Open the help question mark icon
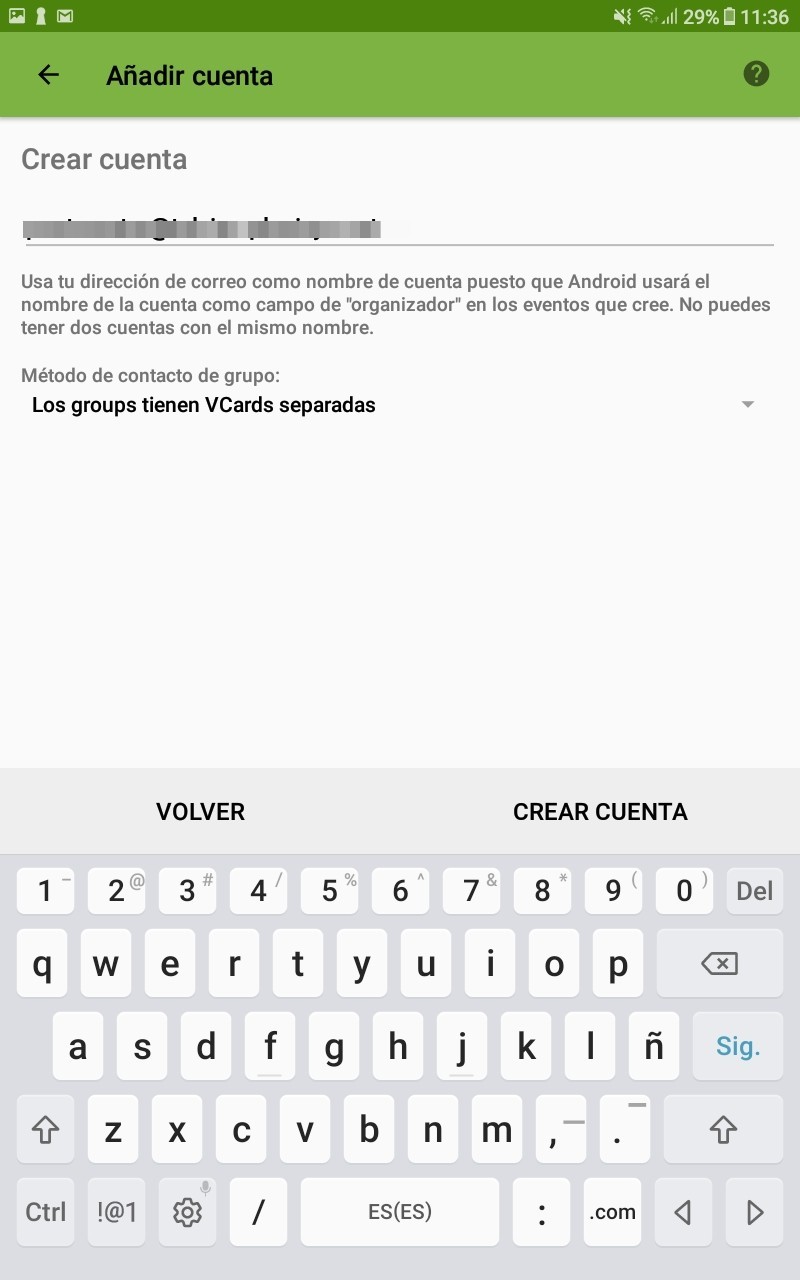Screen dimensions: 800x1280 coord(756,74)
